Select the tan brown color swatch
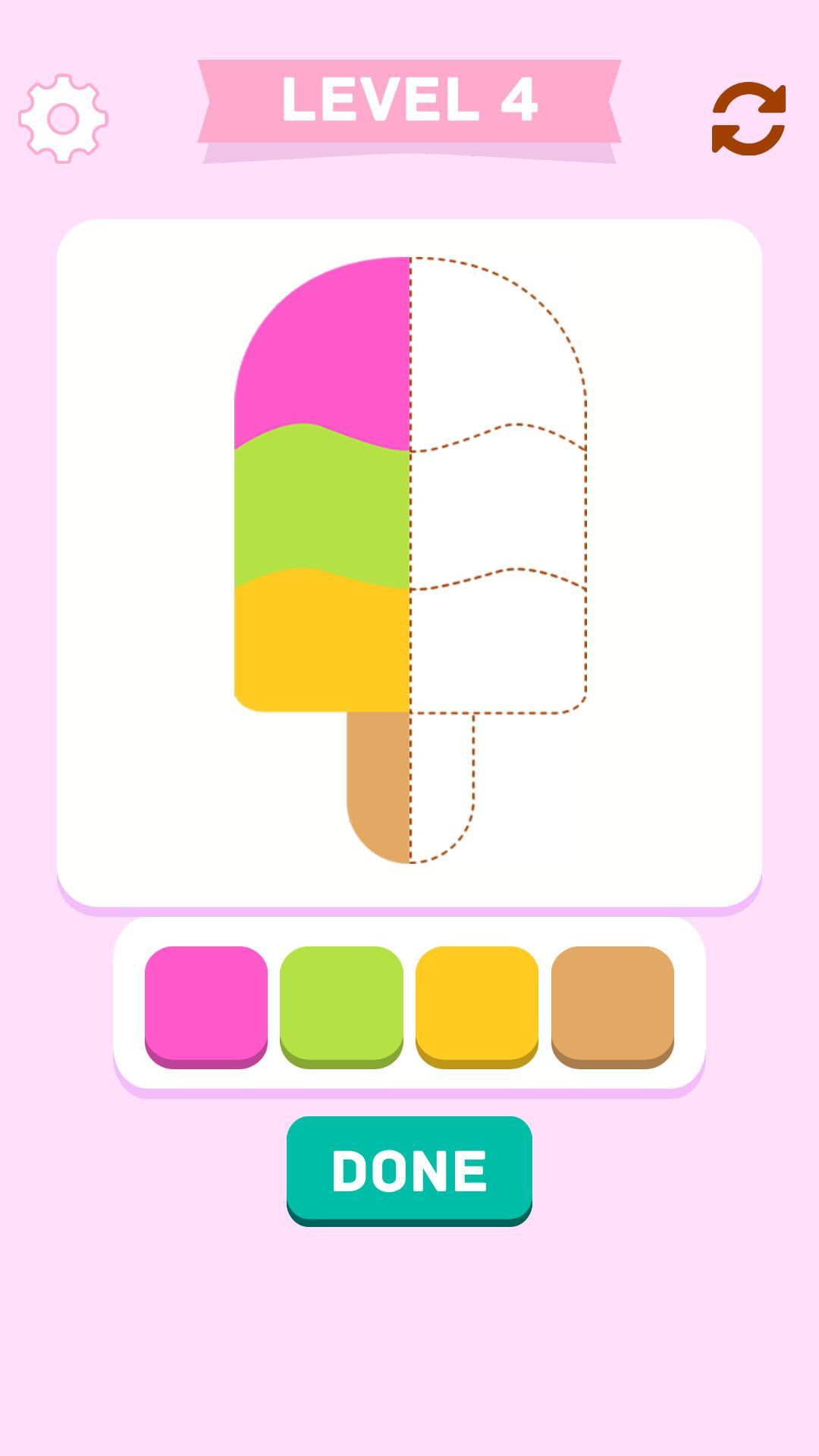This screenshot has width=819, height=1456. 612,1004
